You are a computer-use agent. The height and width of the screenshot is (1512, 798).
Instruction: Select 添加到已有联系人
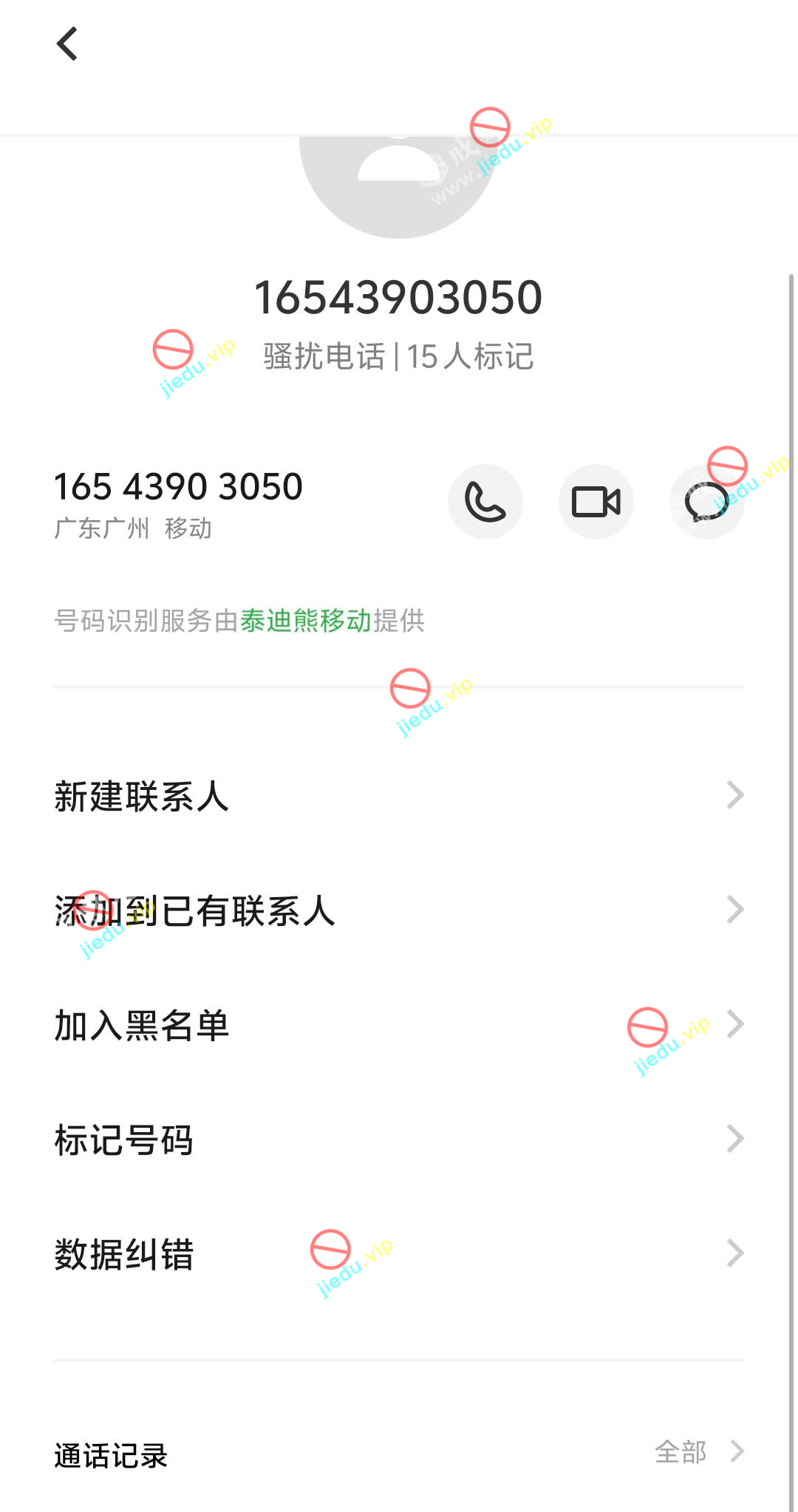[399, 910]
